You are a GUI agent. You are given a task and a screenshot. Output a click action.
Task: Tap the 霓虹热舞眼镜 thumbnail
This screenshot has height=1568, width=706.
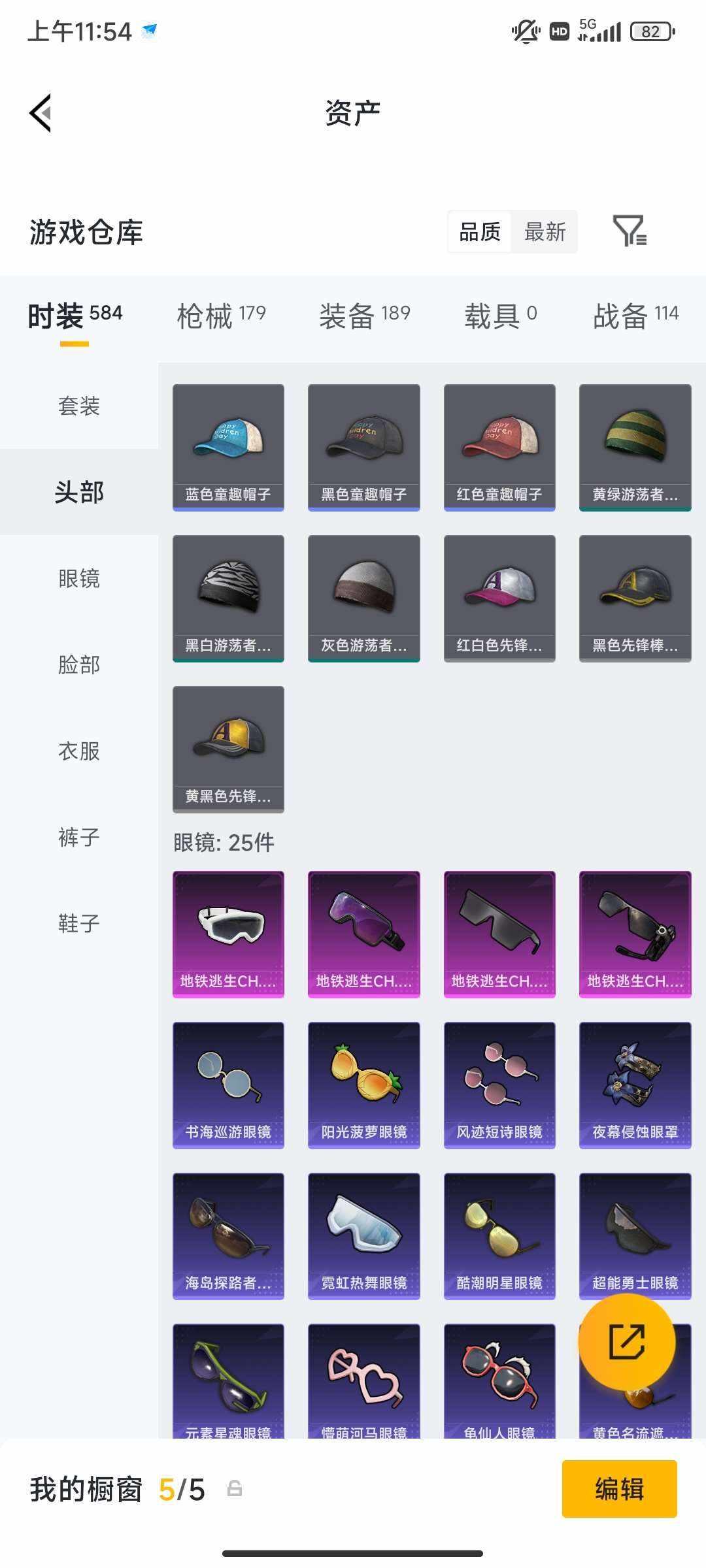(x=363, y=1235)
